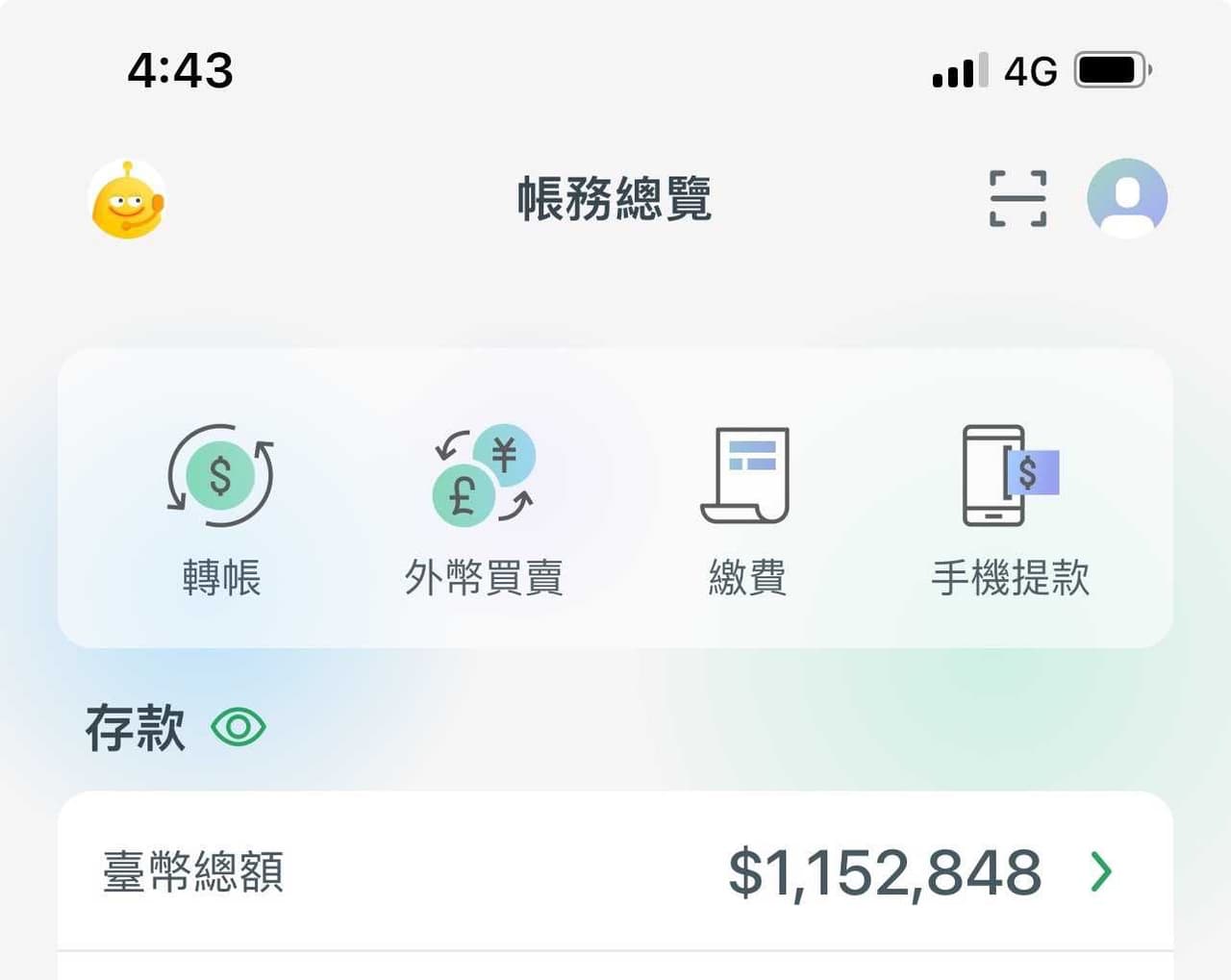The image size is (1231, 980).
Task: Open 繳費 bill payment
Action: 746,510
